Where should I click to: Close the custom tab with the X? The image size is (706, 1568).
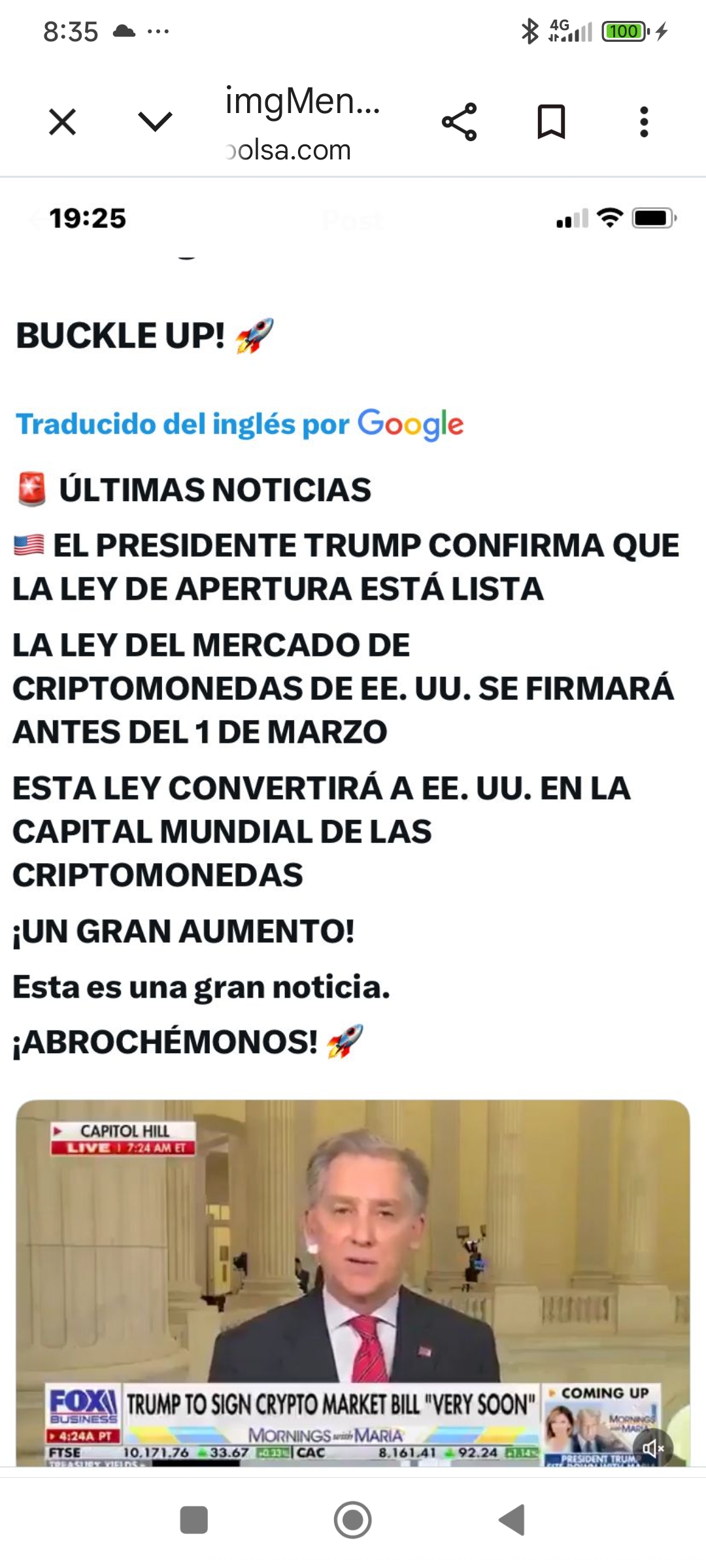63,122
